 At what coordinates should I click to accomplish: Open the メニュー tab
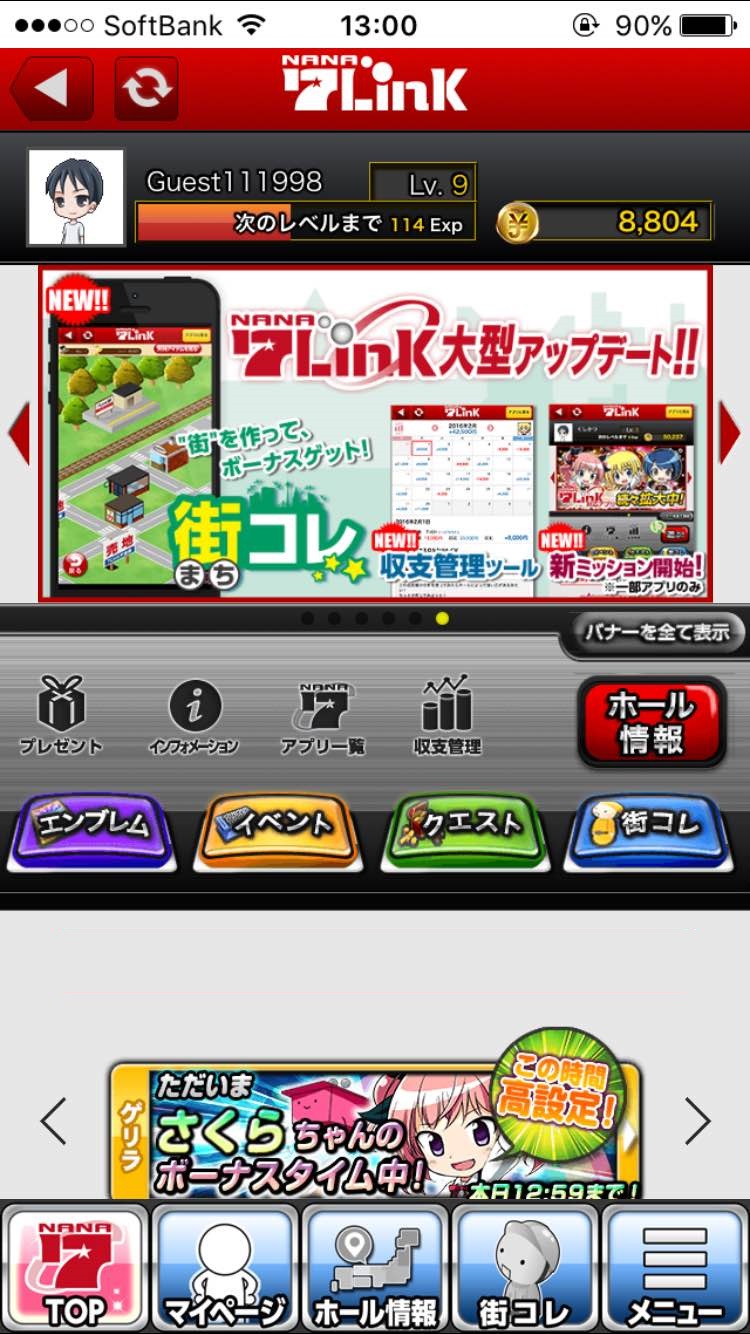tap(675, 1269)
